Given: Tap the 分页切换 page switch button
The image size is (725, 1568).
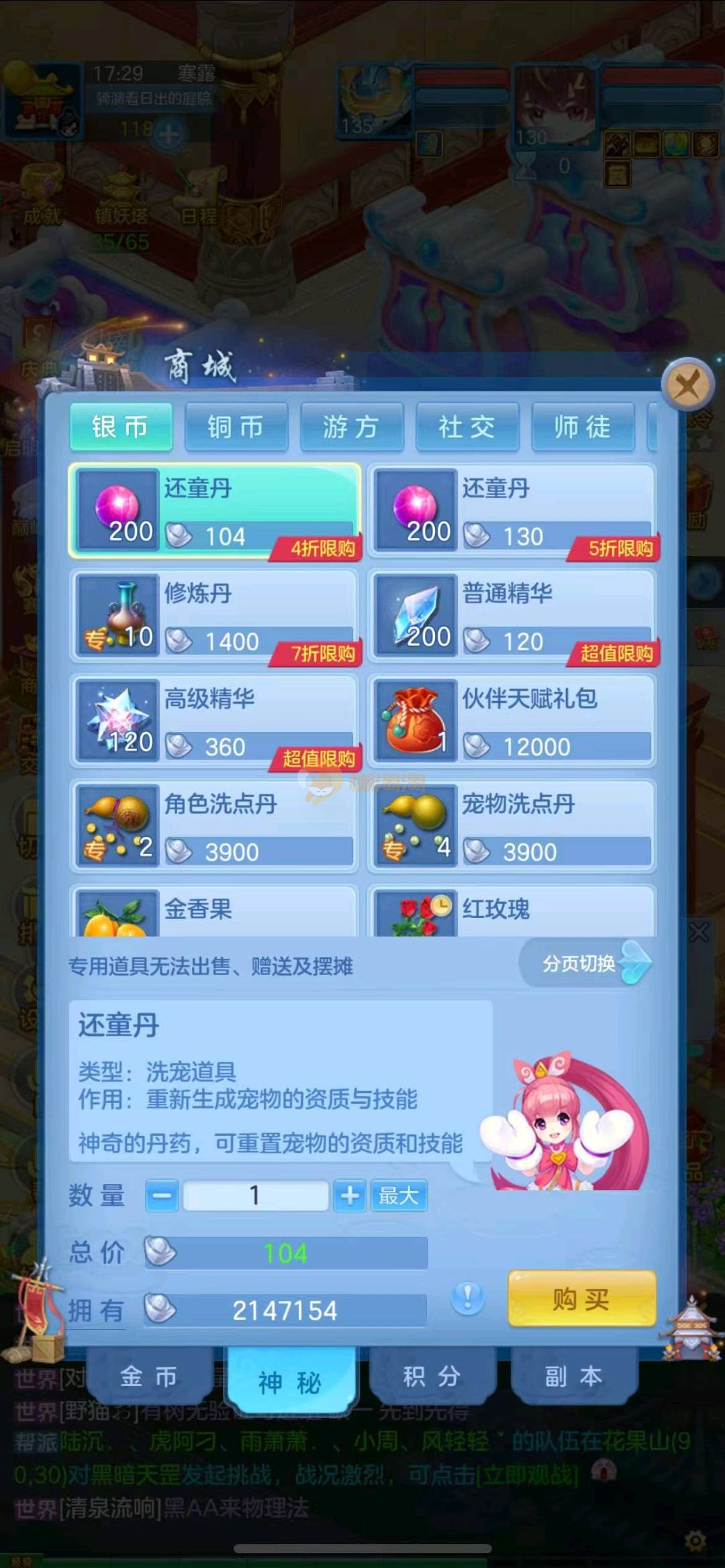Looking at the screenshot, I should tap(585, 963).
